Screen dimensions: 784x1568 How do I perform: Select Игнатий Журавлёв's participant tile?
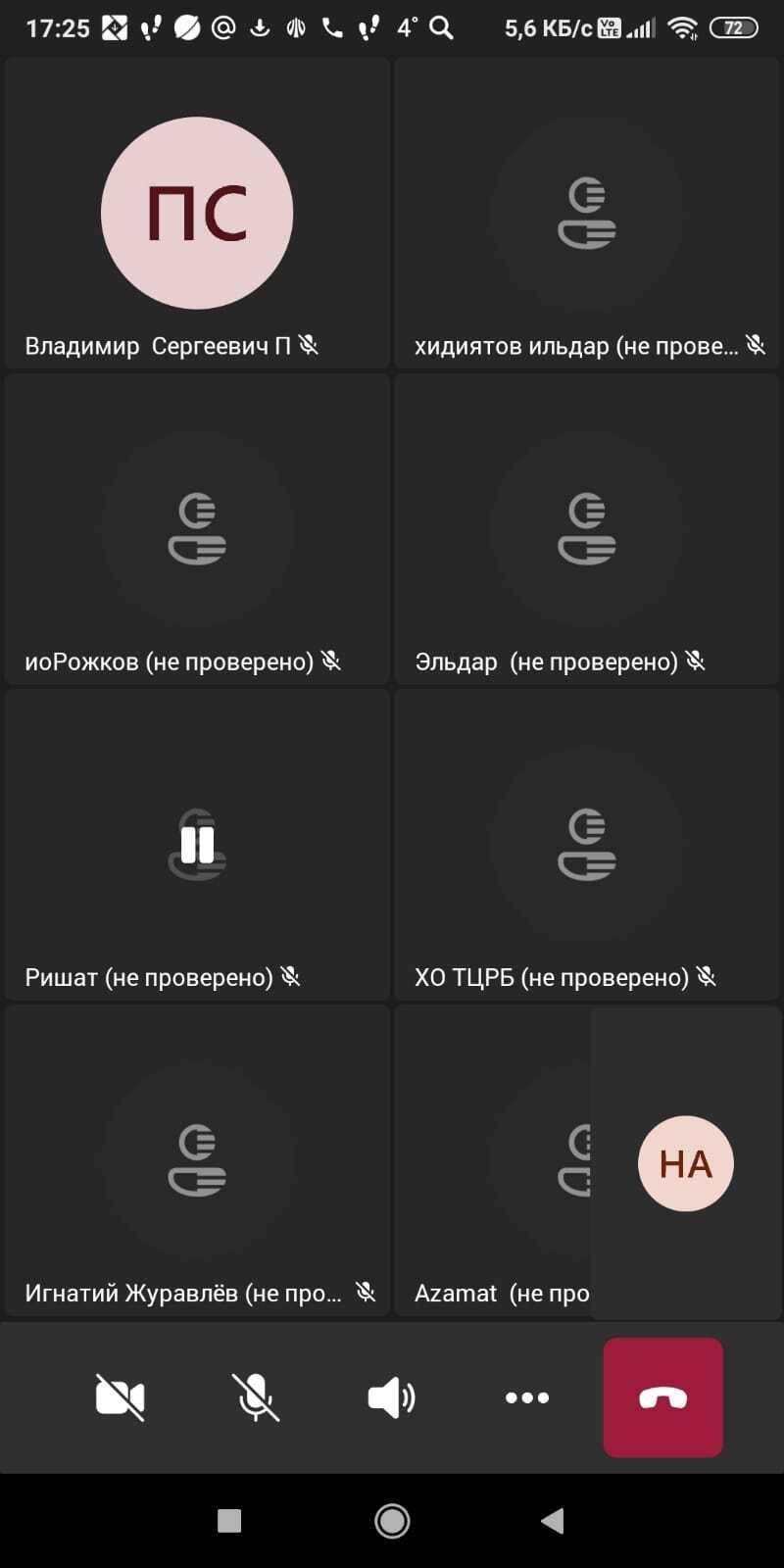[197, 1161]
